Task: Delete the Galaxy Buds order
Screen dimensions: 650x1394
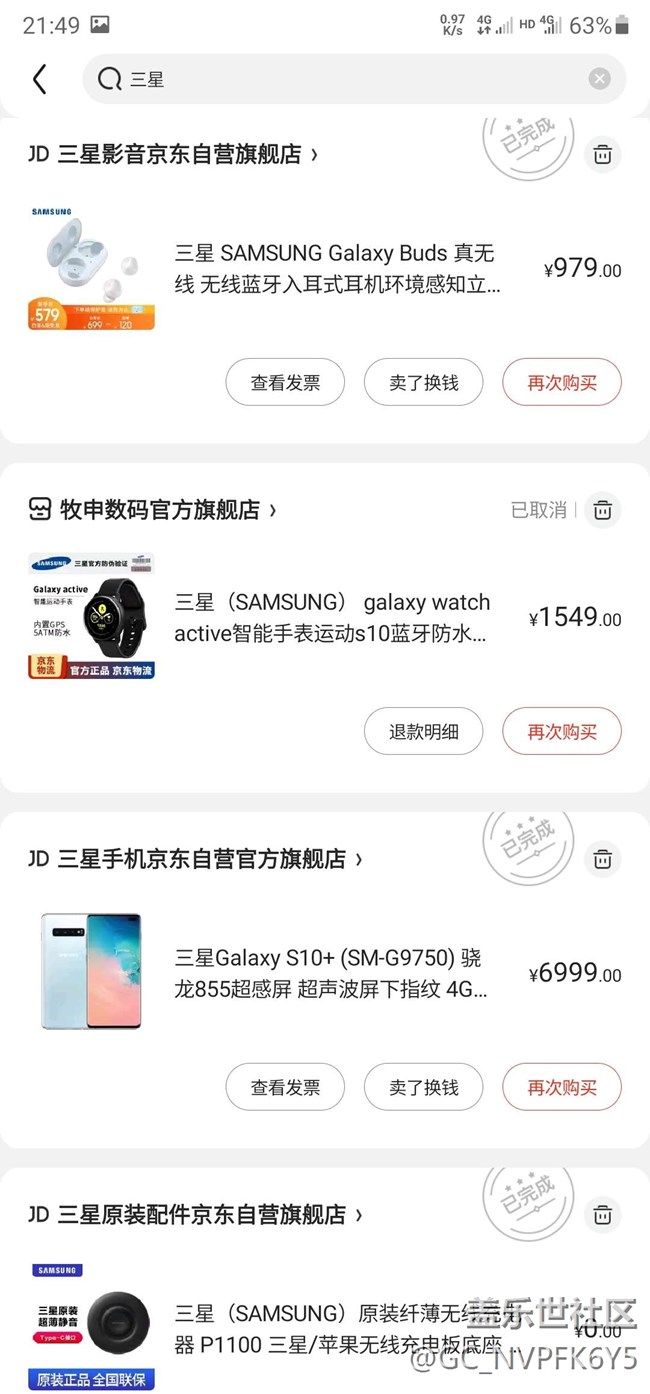Action: pyautogui.click(x=602, y=154)
